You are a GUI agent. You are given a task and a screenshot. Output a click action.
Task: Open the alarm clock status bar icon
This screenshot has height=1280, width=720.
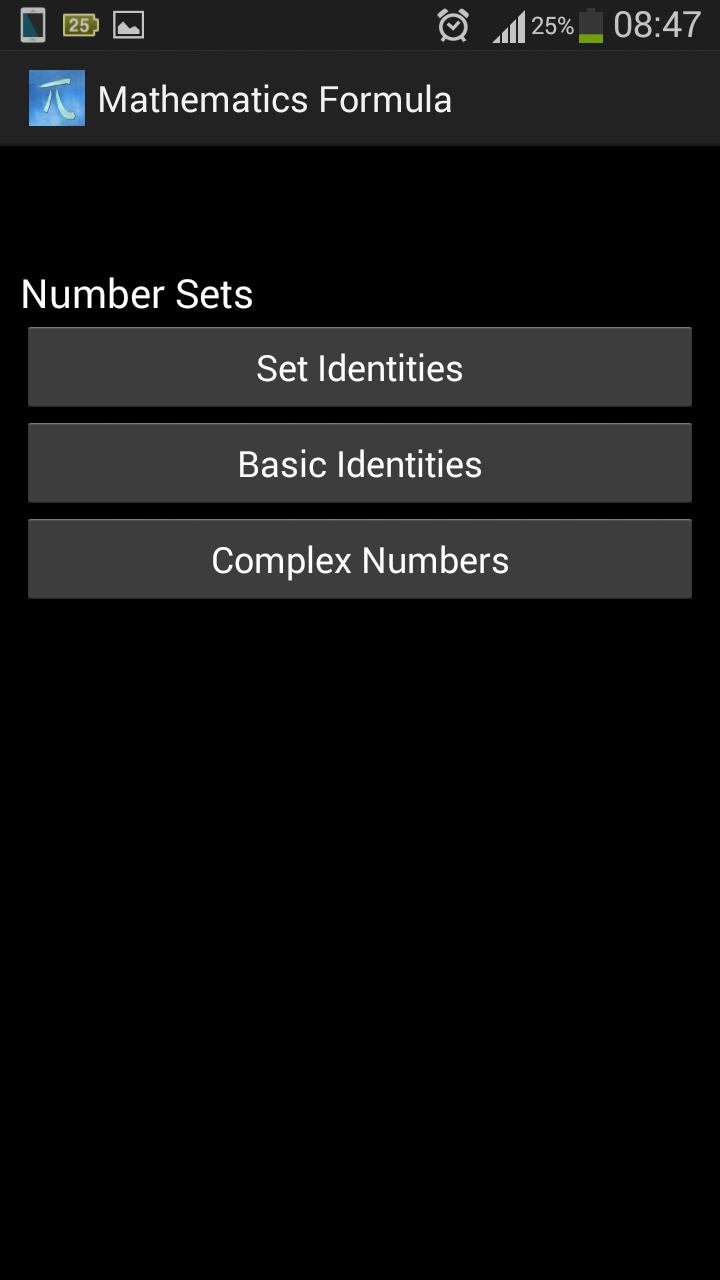(451, 24)
